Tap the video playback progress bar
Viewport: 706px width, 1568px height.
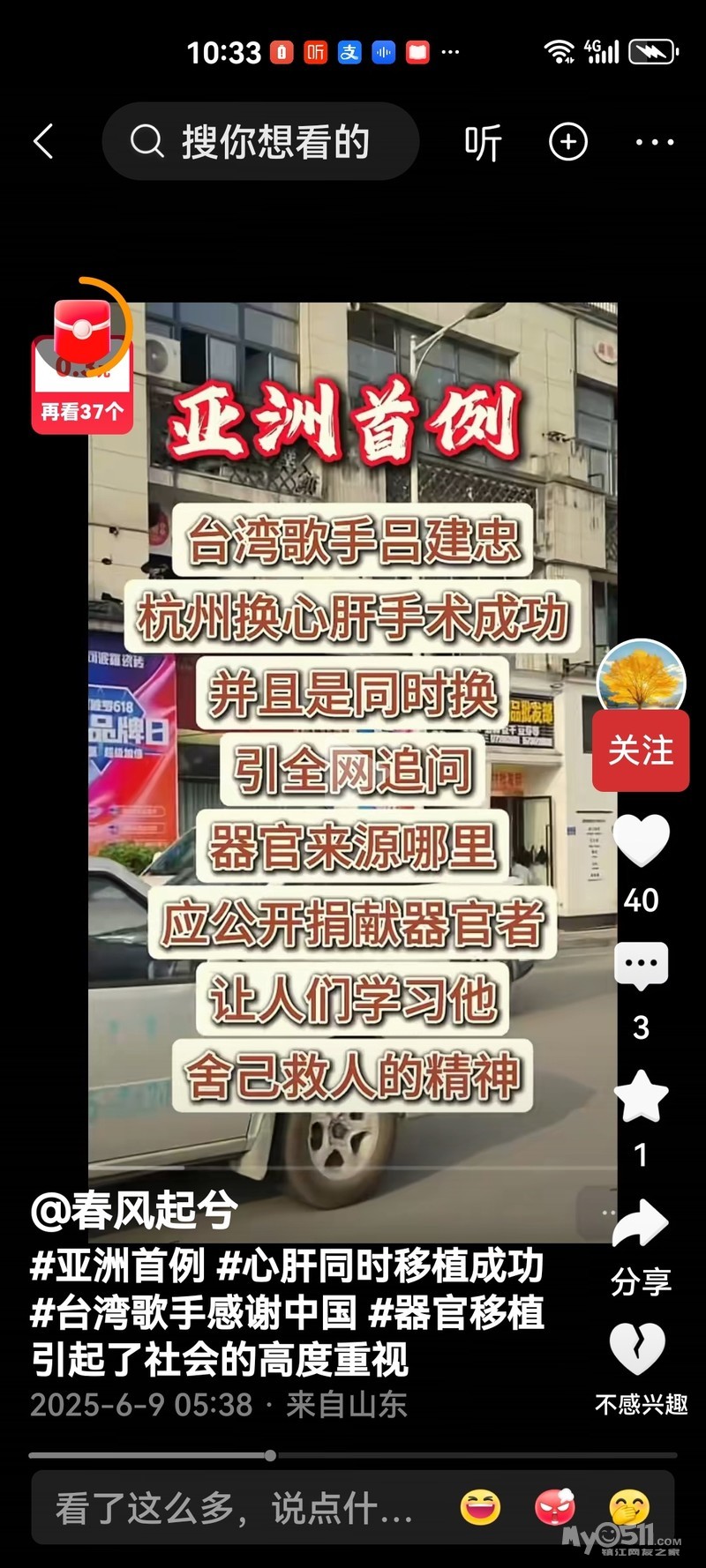point(353,1455)
